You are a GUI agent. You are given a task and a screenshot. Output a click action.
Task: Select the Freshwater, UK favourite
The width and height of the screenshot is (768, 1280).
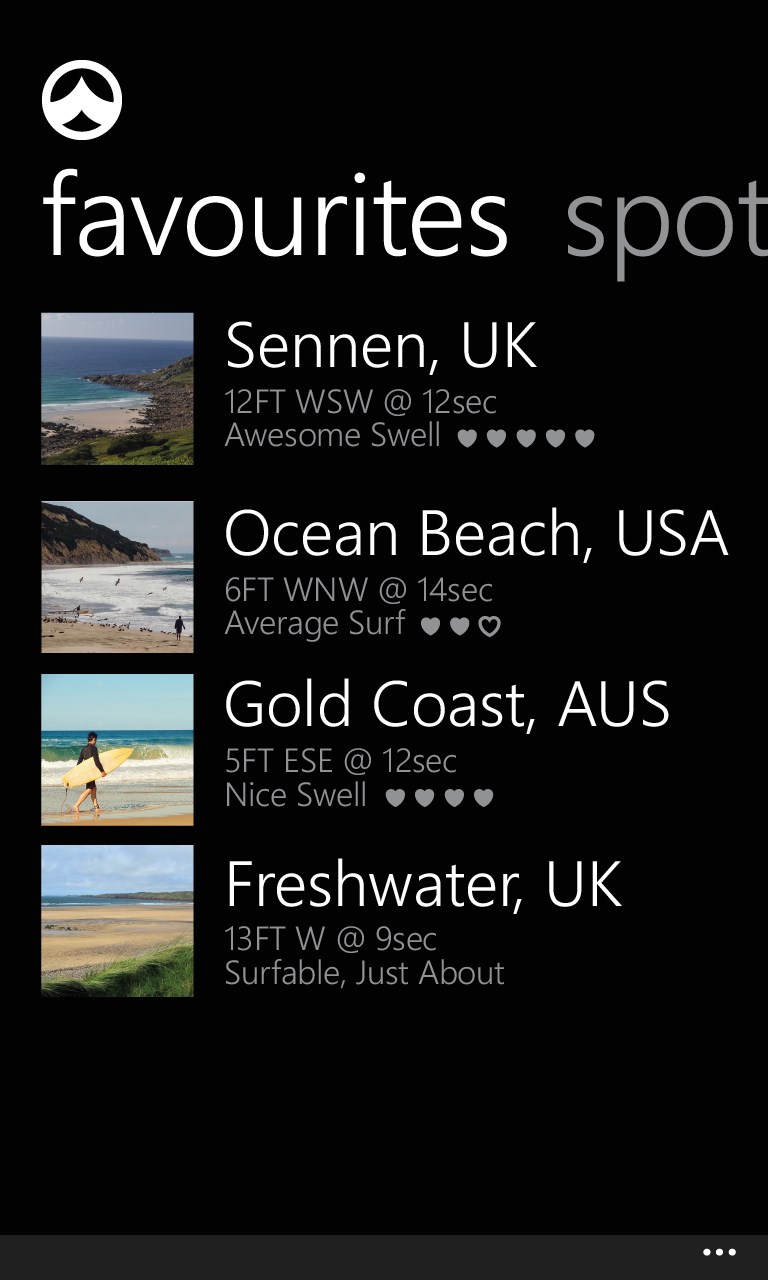pos(422,884)
